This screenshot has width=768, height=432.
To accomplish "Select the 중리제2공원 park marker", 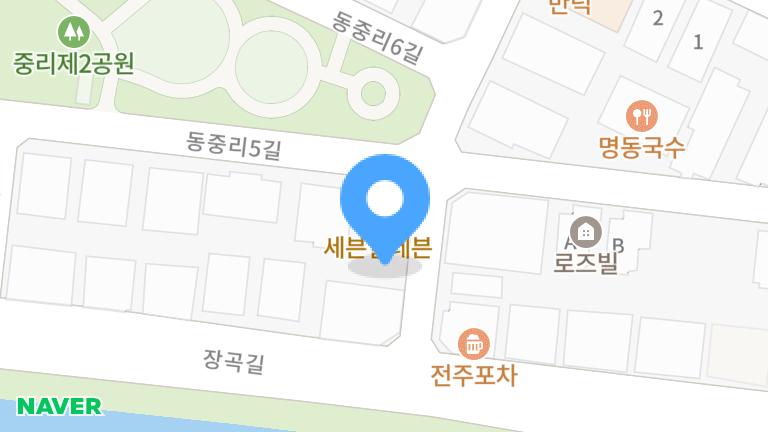I will coord(73,31).
